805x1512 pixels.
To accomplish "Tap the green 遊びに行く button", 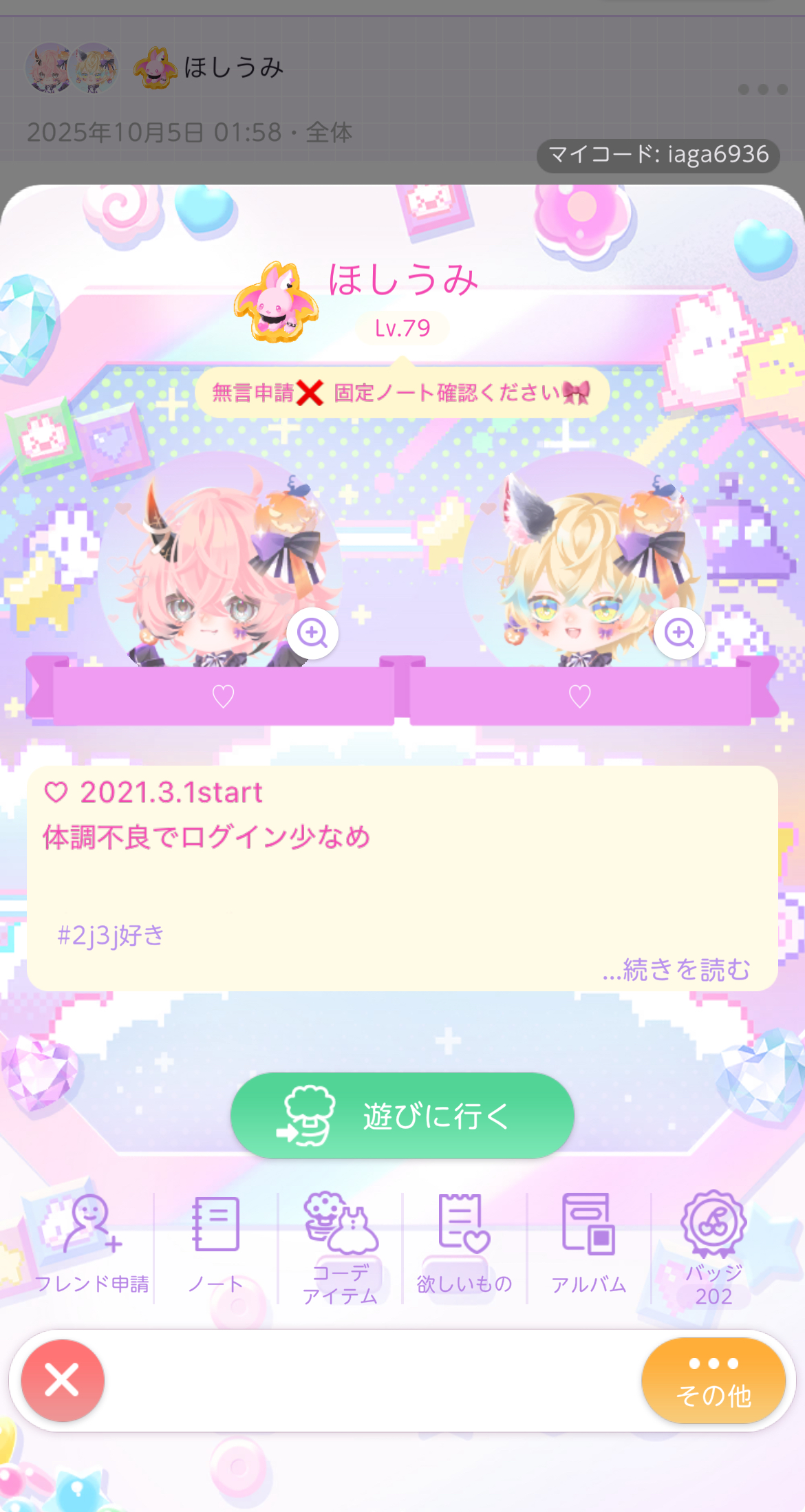I will 402,1115.
